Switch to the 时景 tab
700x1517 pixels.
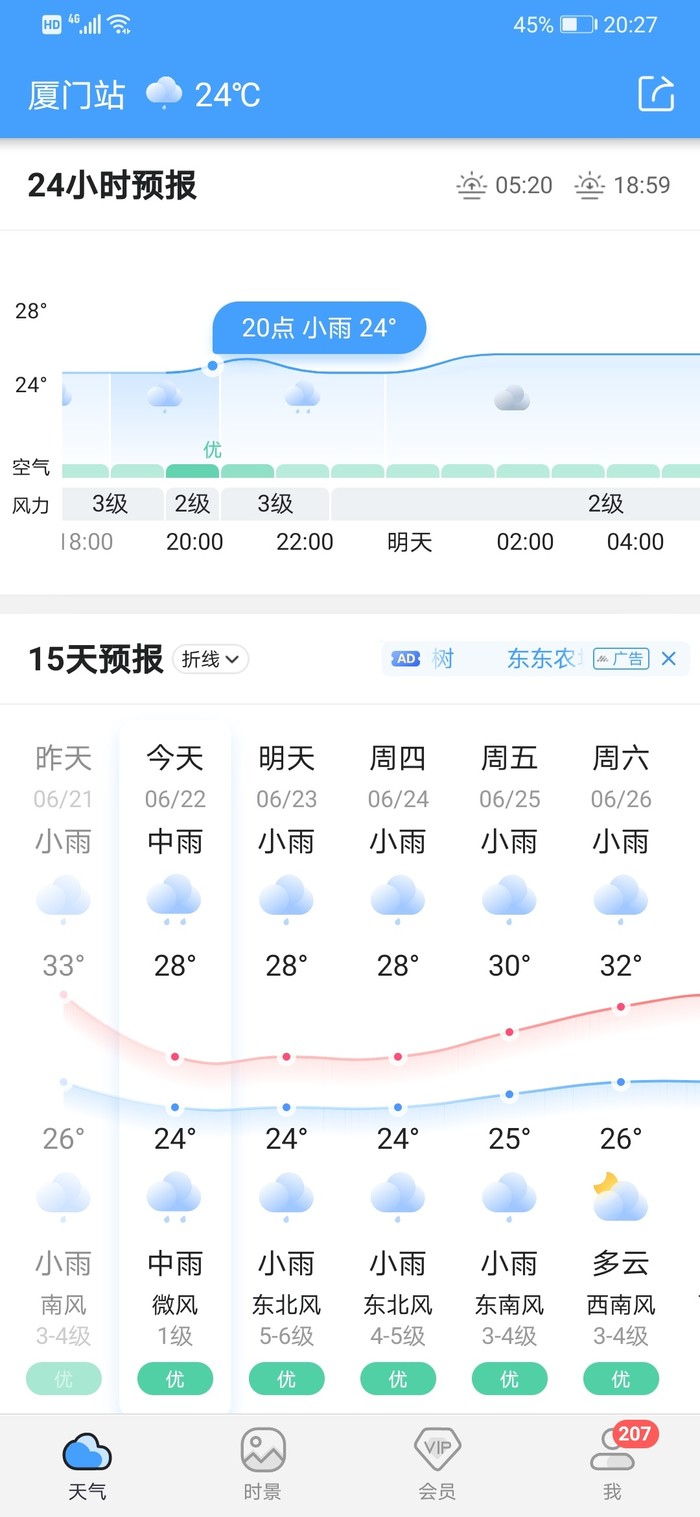click(x=263, y=1464)
